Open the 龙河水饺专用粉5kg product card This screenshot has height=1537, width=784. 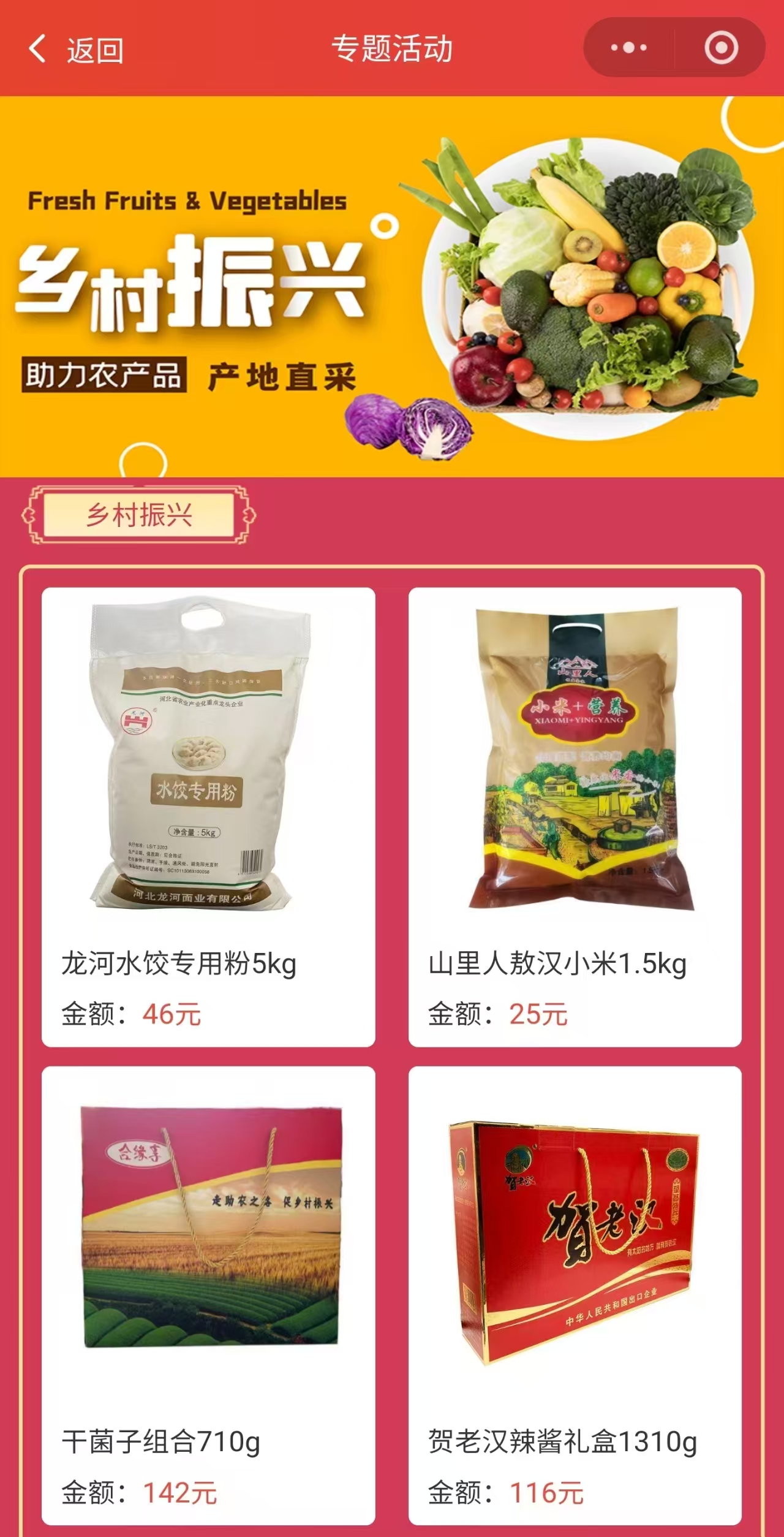[x=208, y=816]
